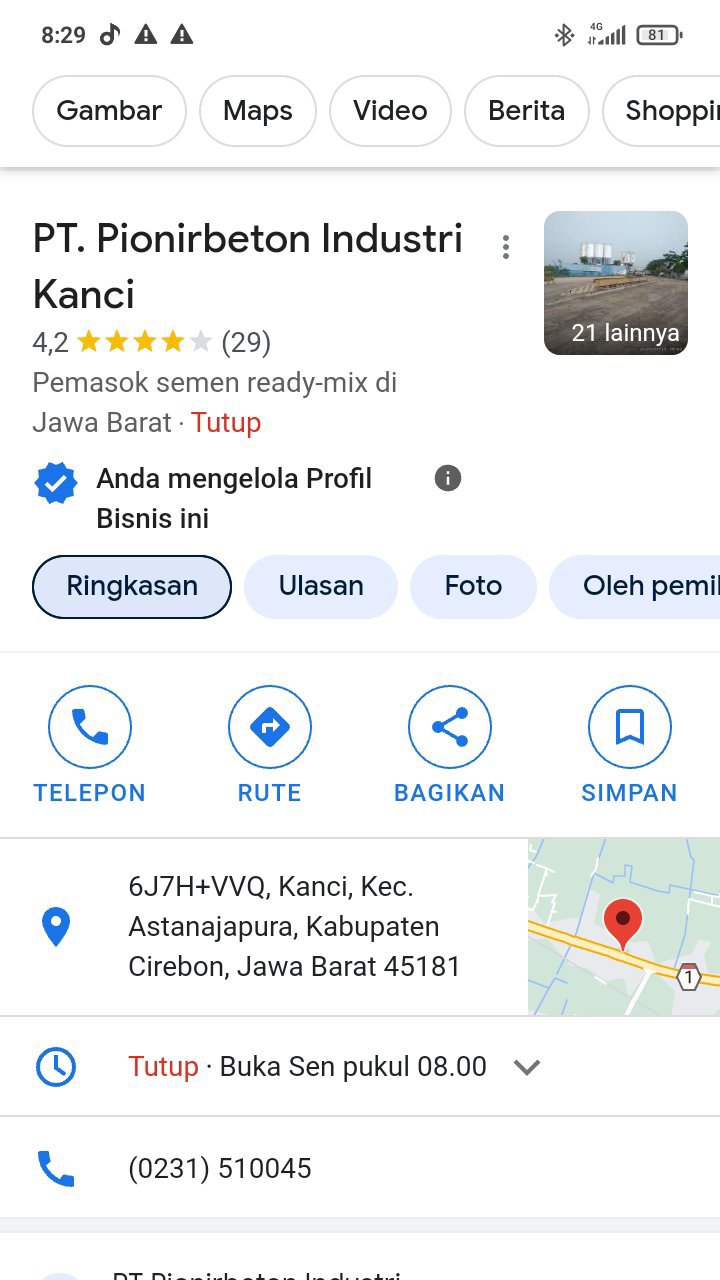720x1280 pixels.
Task: Open the Video search filter
Action: (390, 111)
